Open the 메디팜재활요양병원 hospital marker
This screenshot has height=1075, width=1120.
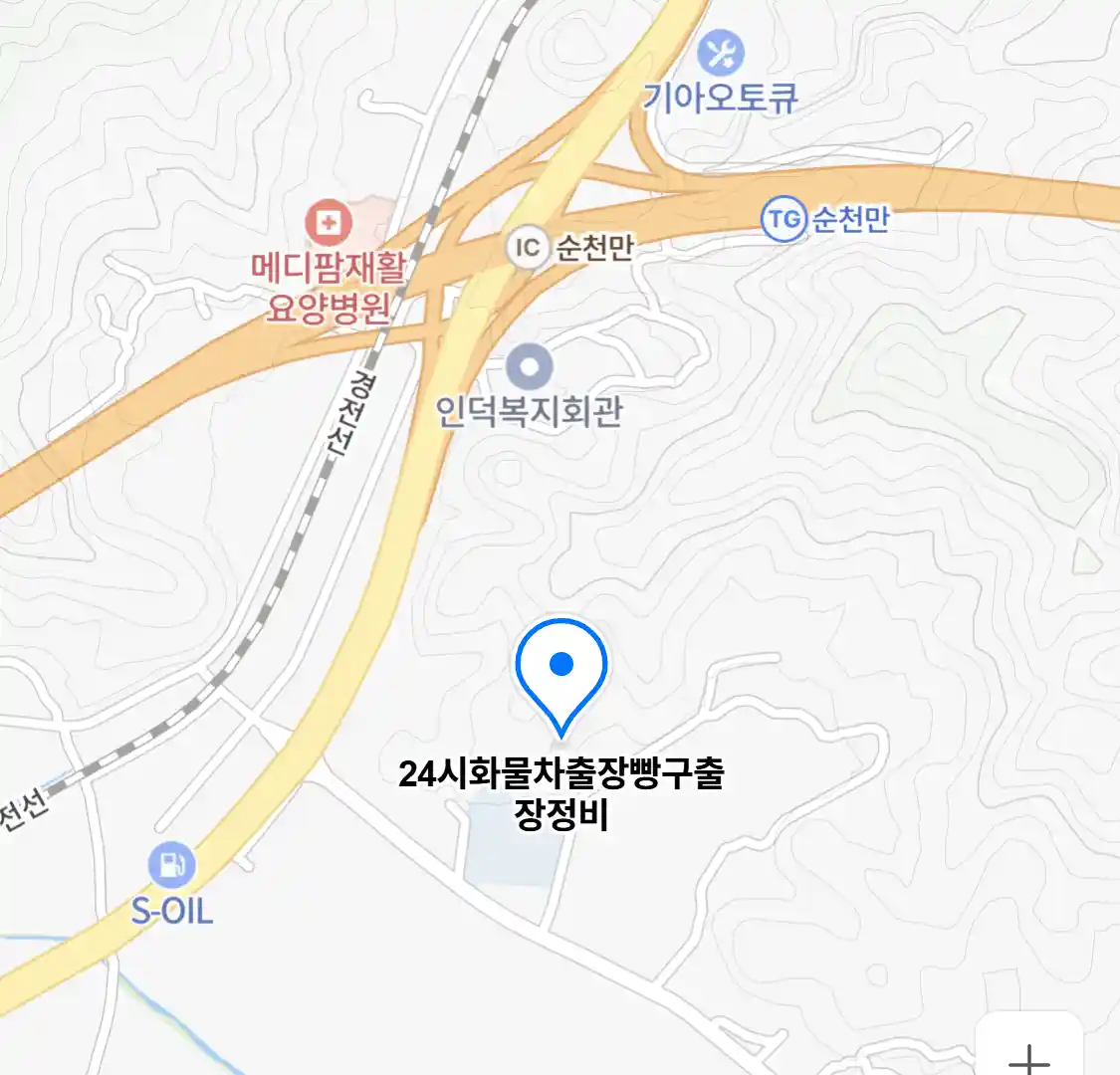click(328, 223)
